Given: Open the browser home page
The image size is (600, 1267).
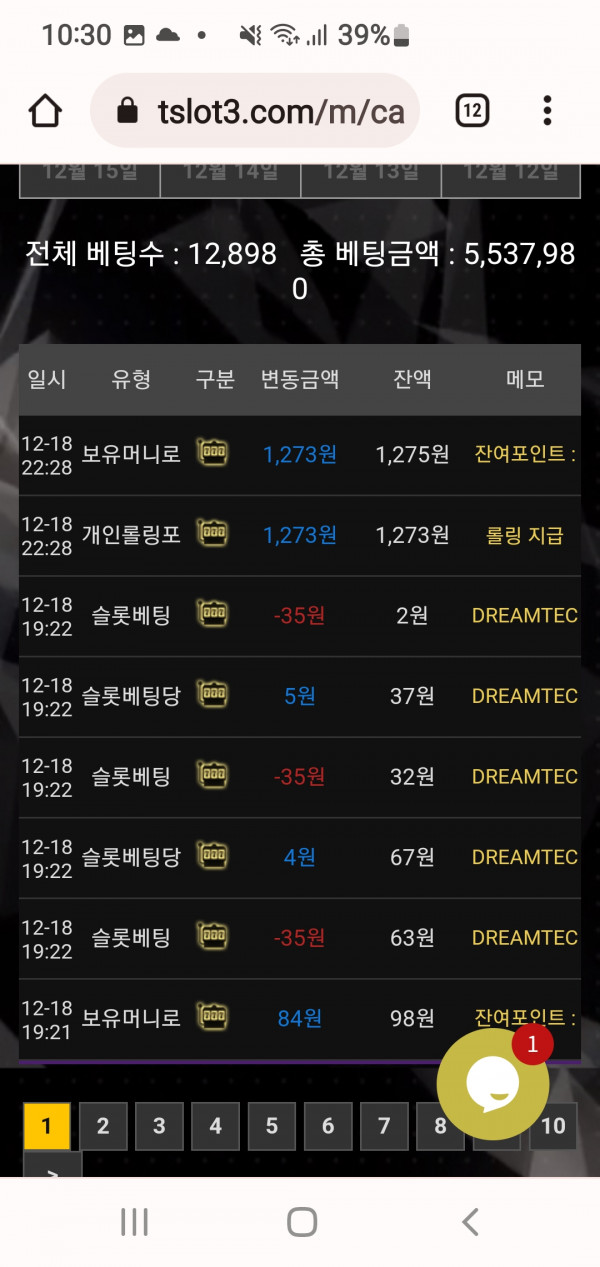Looking at the screenshot, I should (45, 111).
